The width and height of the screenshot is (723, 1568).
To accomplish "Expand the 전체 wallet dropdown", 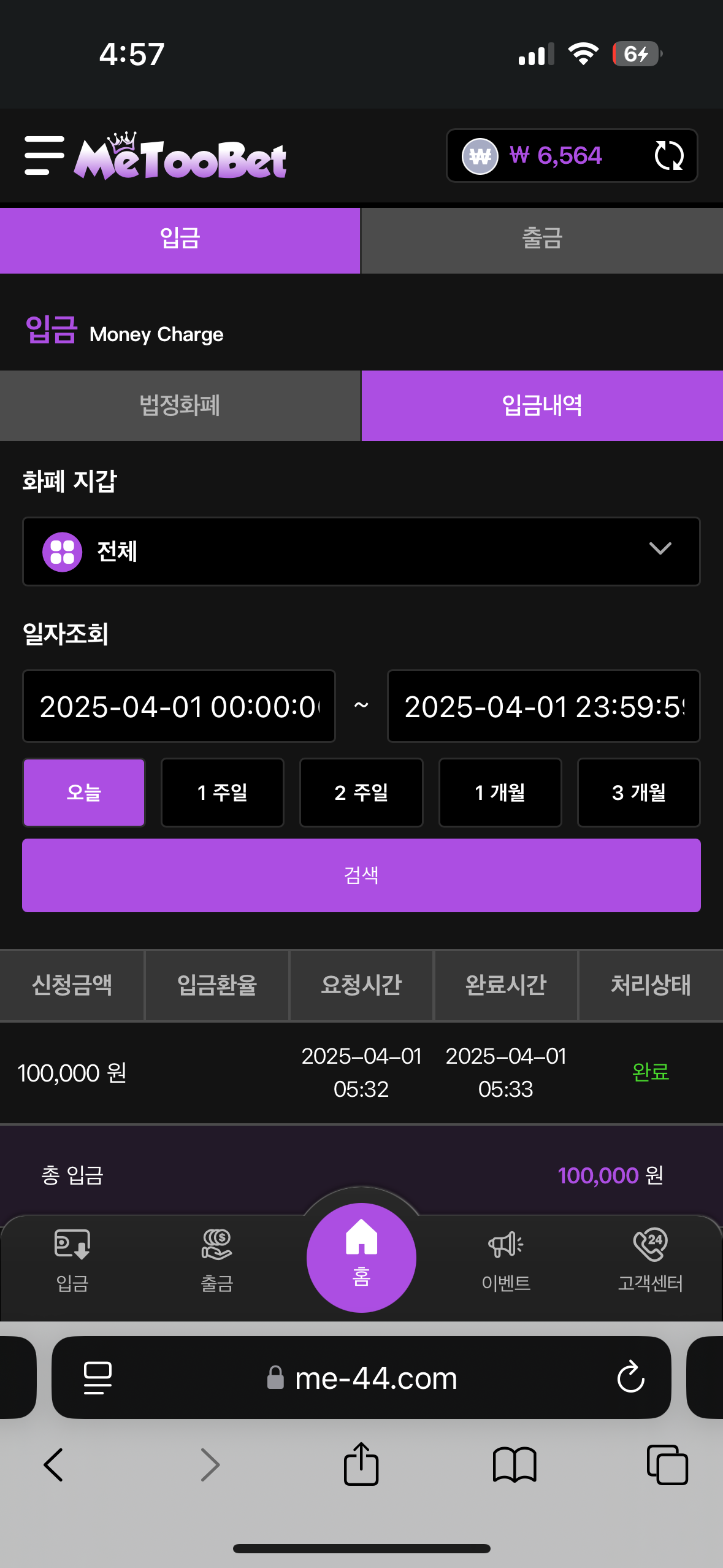I will point(361,551).
